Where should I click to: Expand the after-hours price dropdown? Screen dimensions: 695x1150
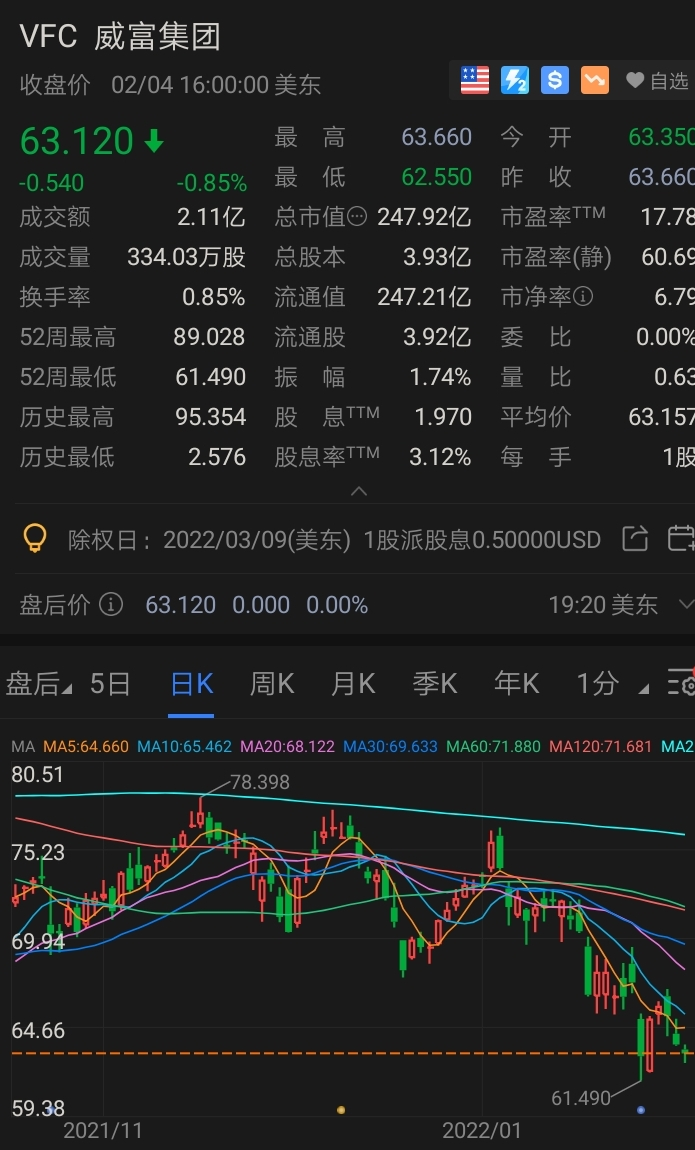(685, 604)
